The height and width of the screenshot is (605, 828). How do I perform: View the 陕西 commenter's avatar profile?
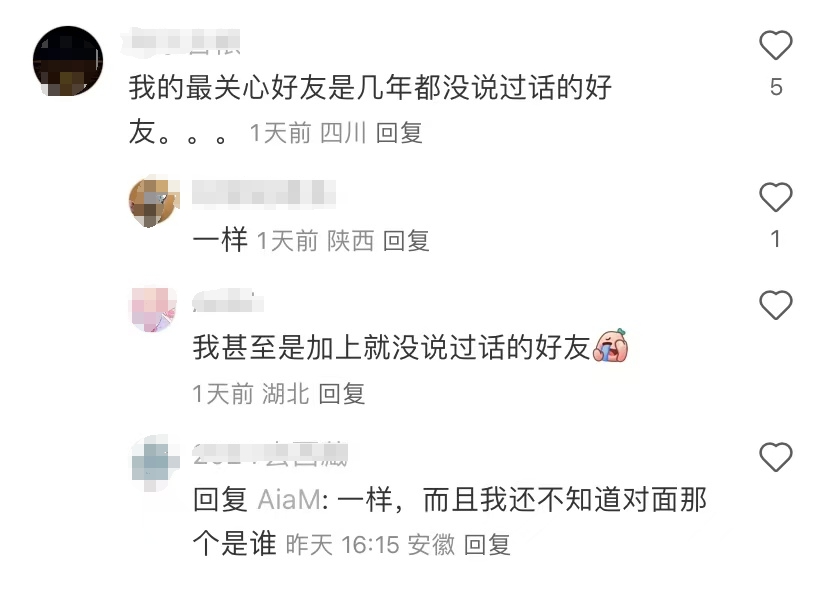(x=154, y=200)
